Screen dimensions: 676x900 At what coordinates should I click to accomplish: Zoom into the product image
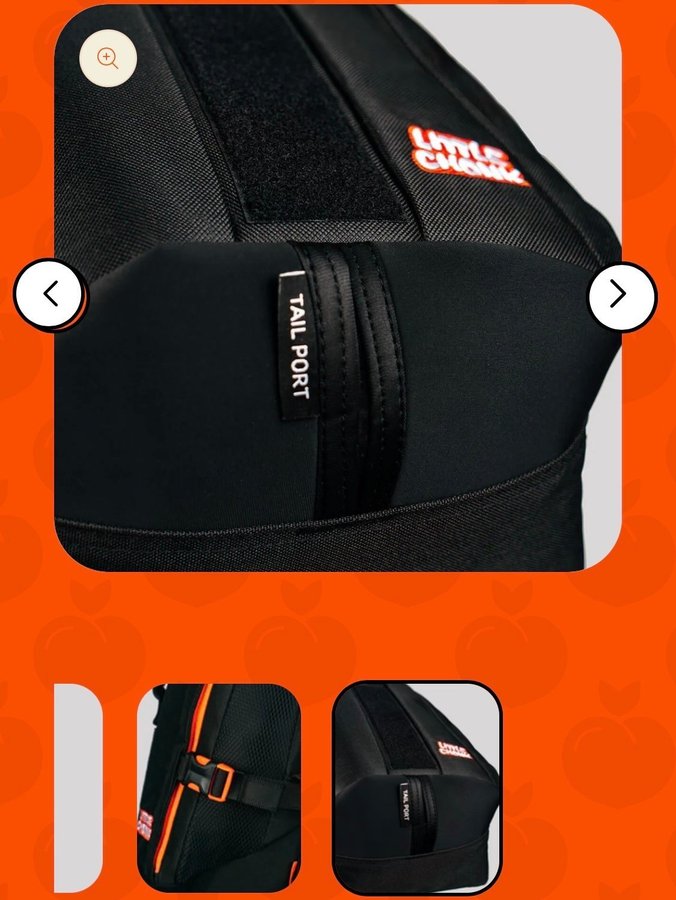108,59
